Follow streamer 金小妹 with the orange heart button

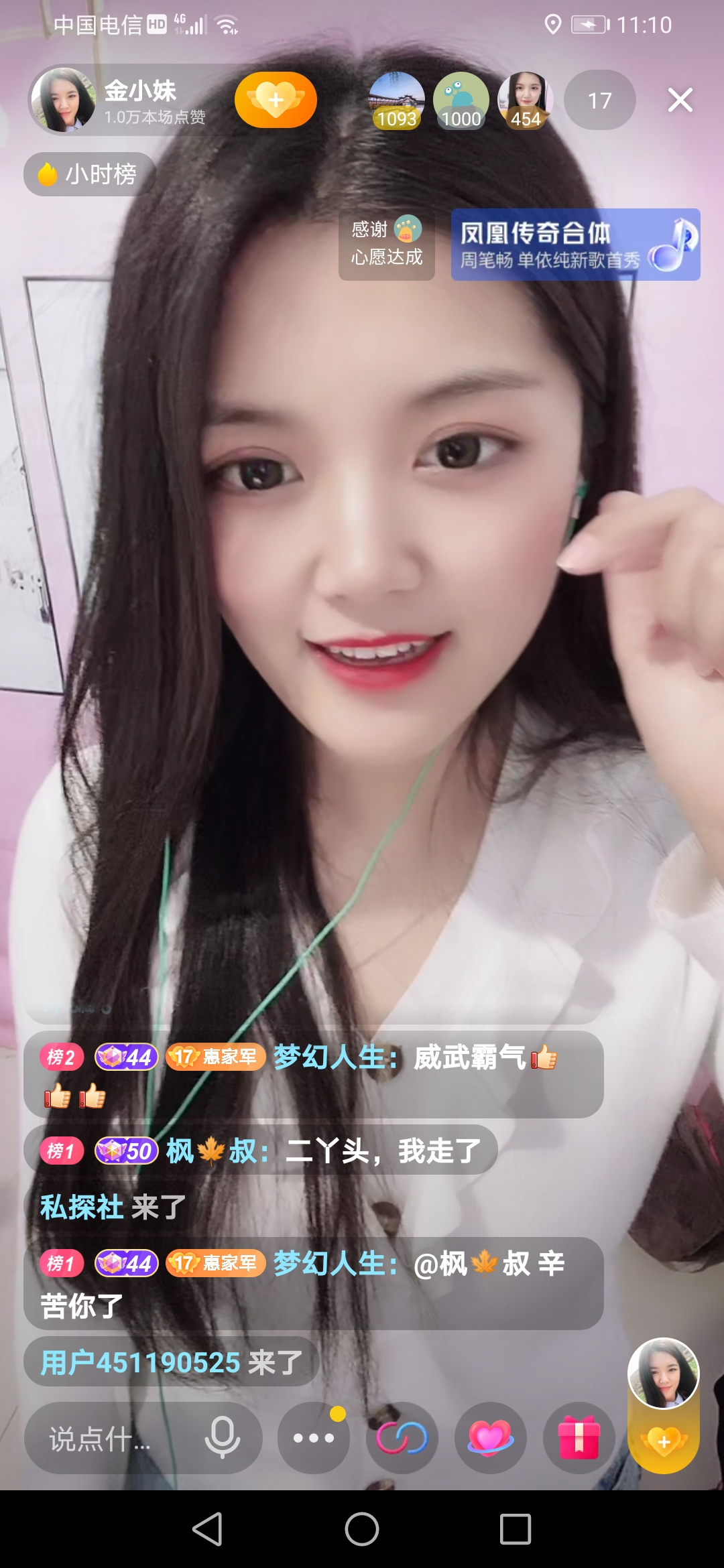point(276,101)
